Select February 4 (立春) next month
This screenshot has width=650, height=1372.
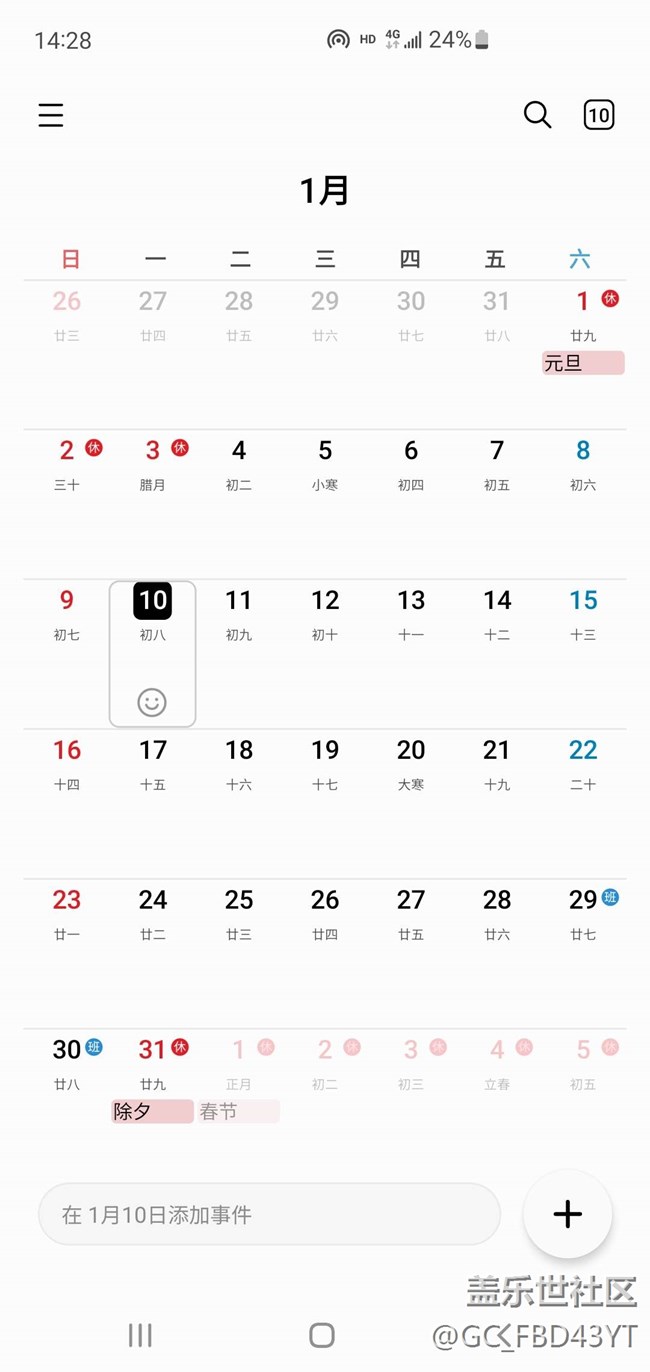[497, 1060]
